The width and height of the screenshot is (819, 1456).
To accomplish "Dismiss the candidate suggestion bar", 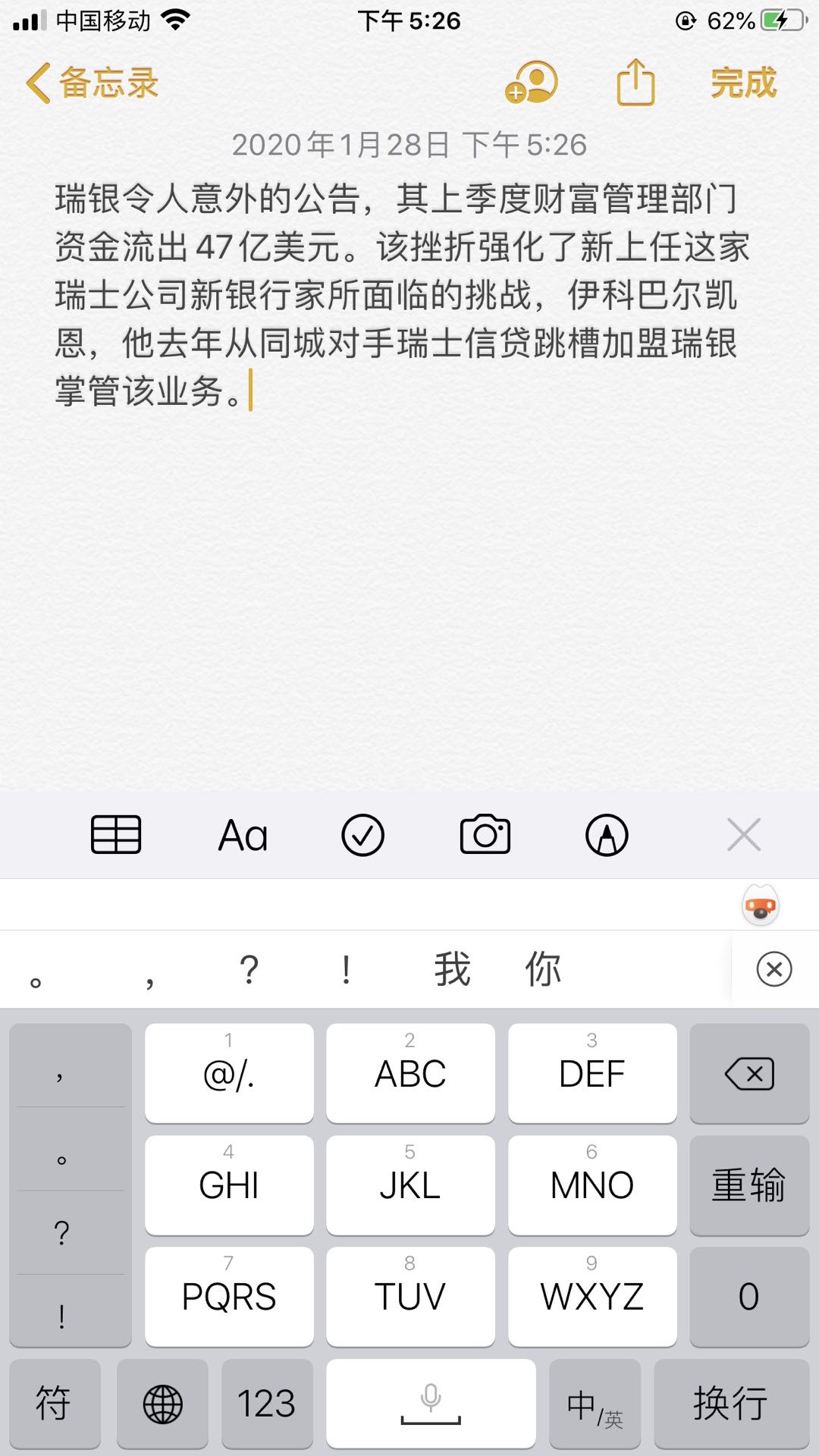I will coord(773,969).
